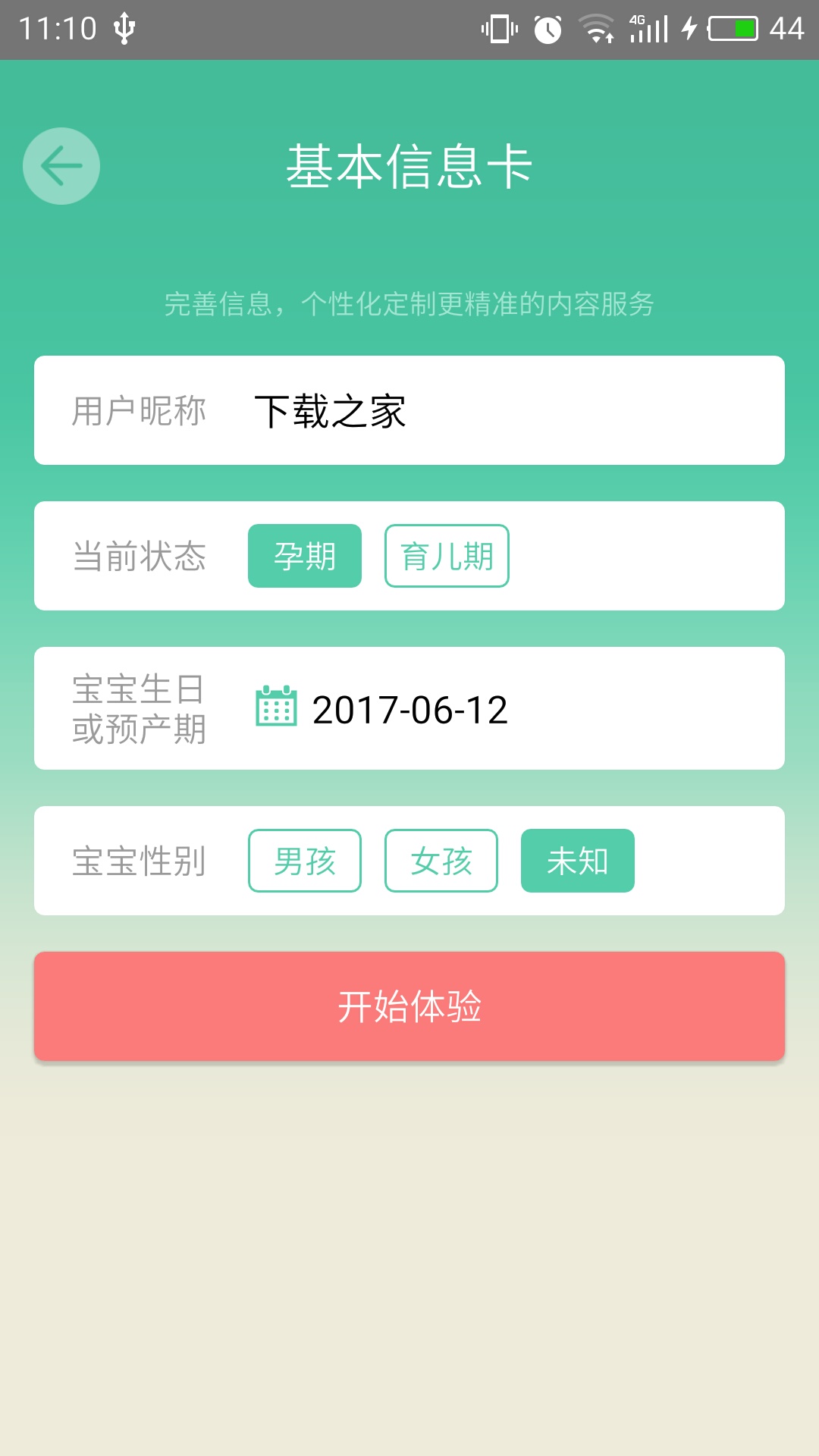Open the calendar icon beside the date
Image resolution: width=819 pixels, height=1456 pixels.
click(275, 708)
